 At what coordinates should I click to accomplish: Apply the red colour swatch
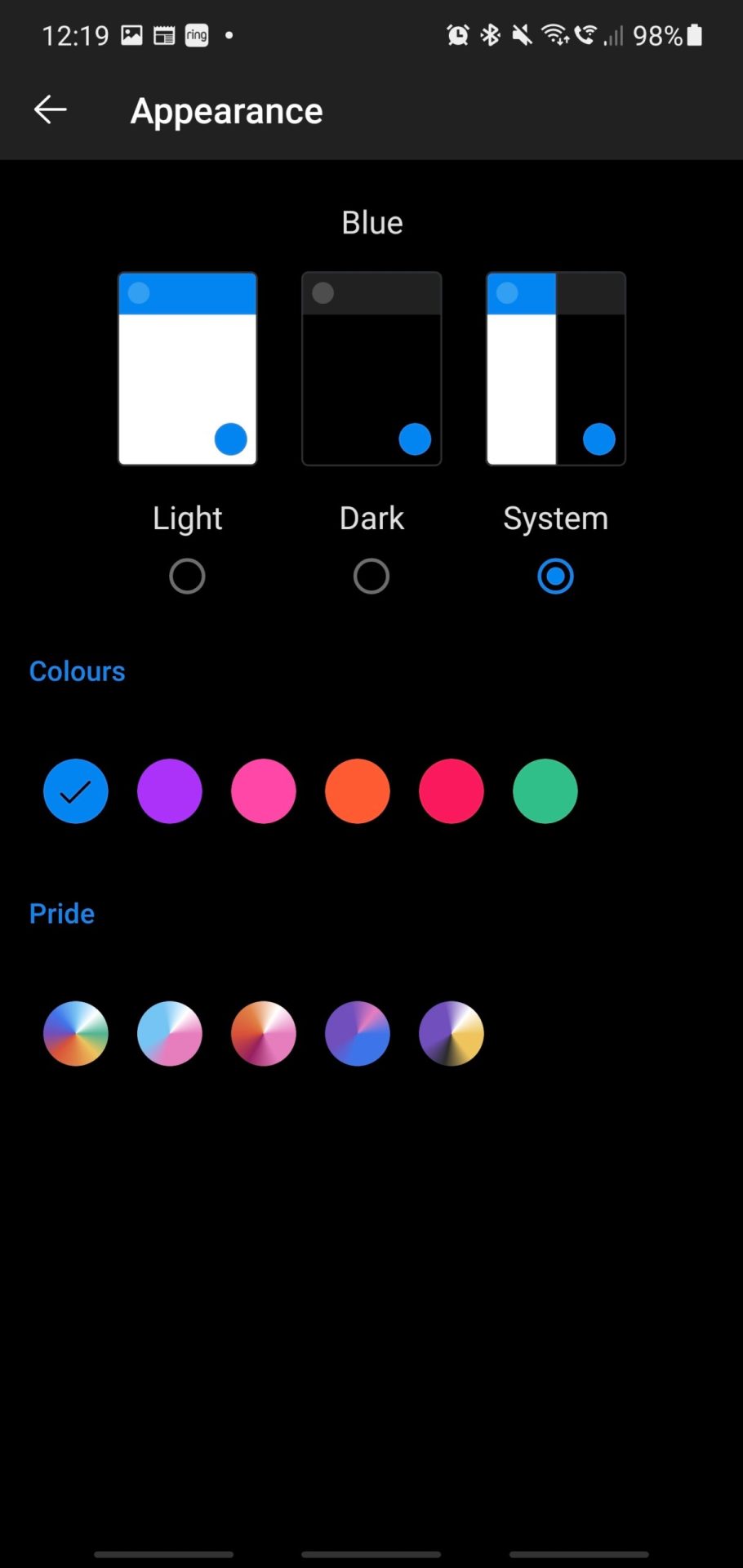452,791
